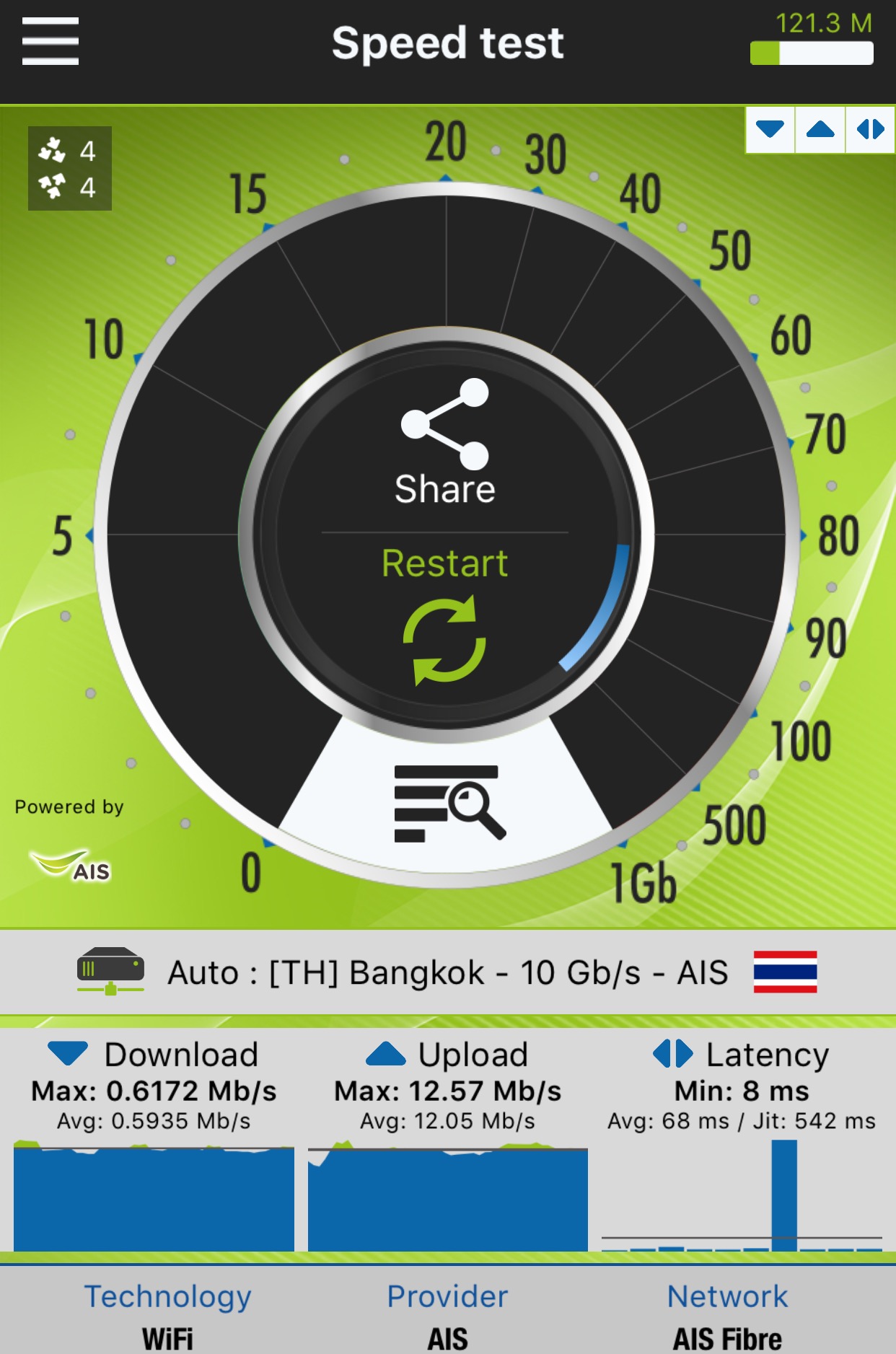Select the download arrow toggle at top
The height and width of the screenshot is (1354, 896).
coord(770,130)
